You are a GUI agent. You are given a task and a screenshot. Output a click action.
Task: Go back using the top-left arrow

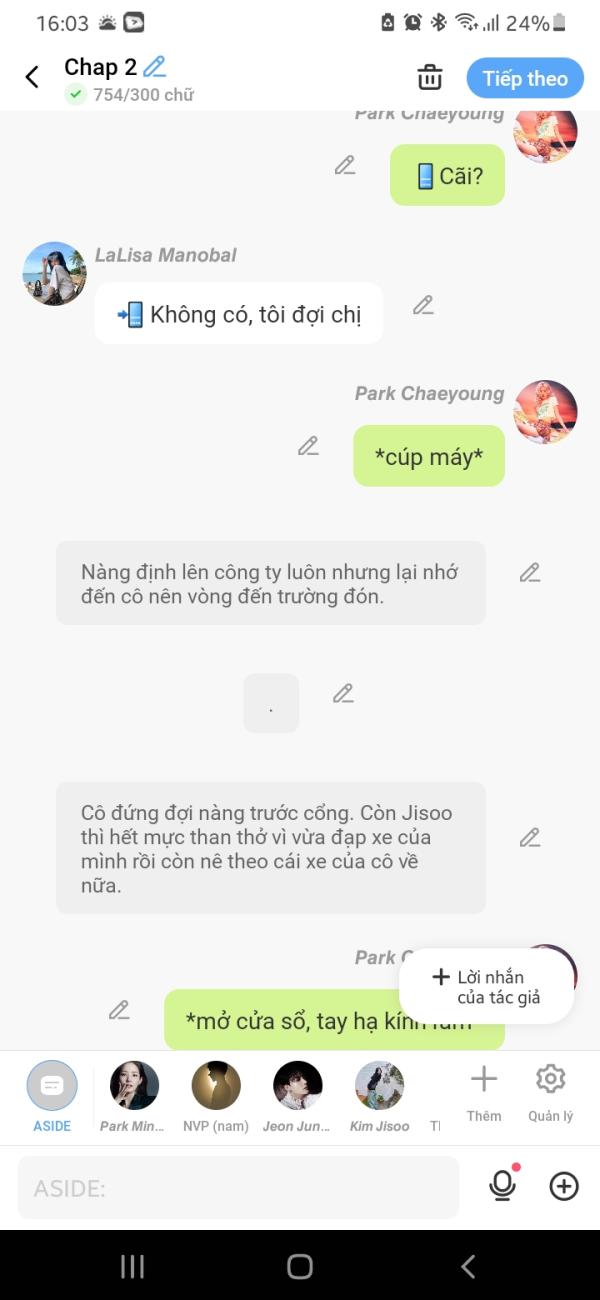point(32,77)
